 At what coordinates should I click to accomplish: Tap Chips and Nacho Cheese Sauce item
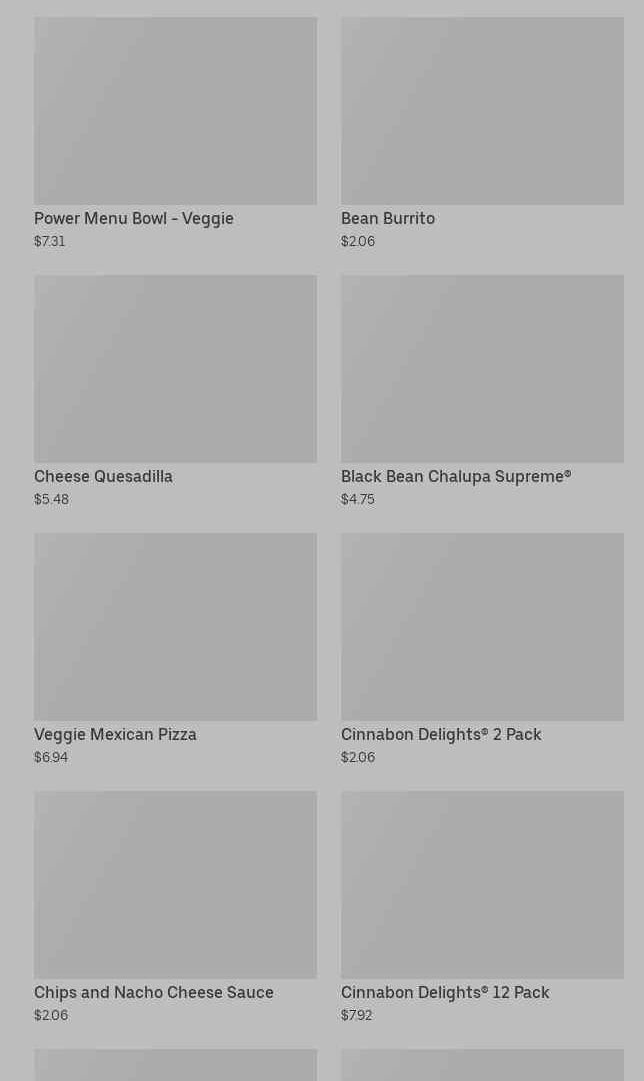[175, 885]
